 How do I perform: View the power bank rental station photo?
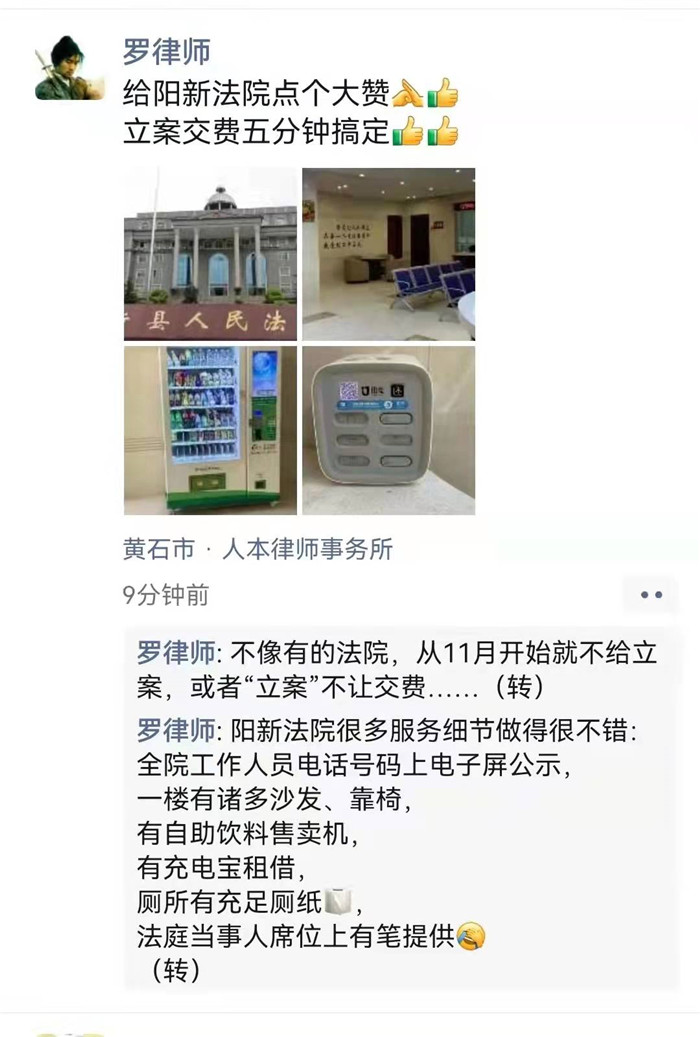(x=388, y=430)
